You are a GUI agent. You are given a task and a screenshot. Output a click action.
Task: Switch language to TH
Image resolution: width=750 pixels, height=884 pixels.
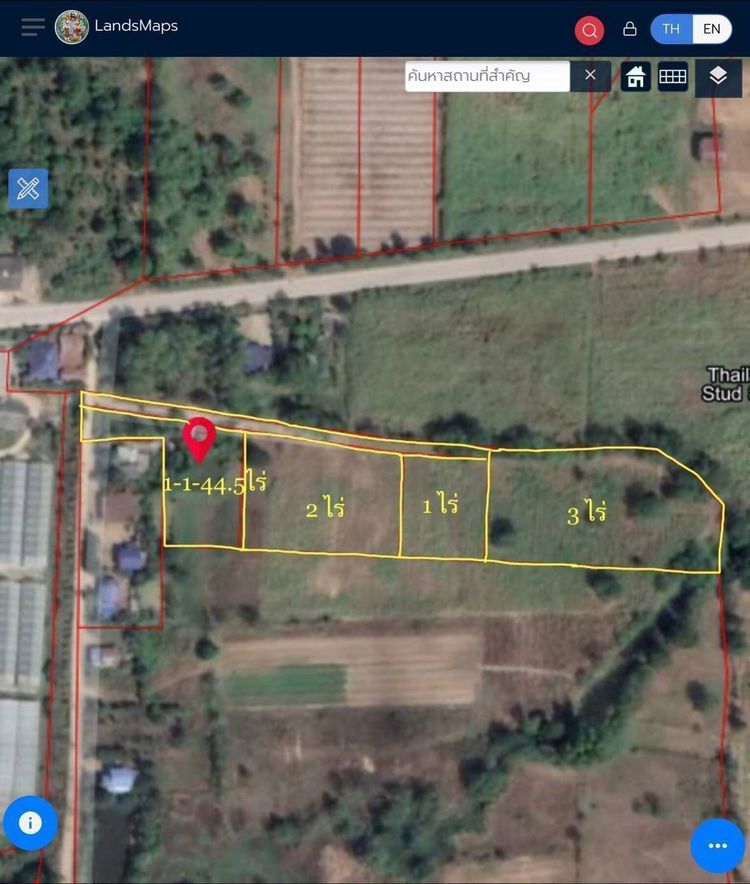coord(671,29)
